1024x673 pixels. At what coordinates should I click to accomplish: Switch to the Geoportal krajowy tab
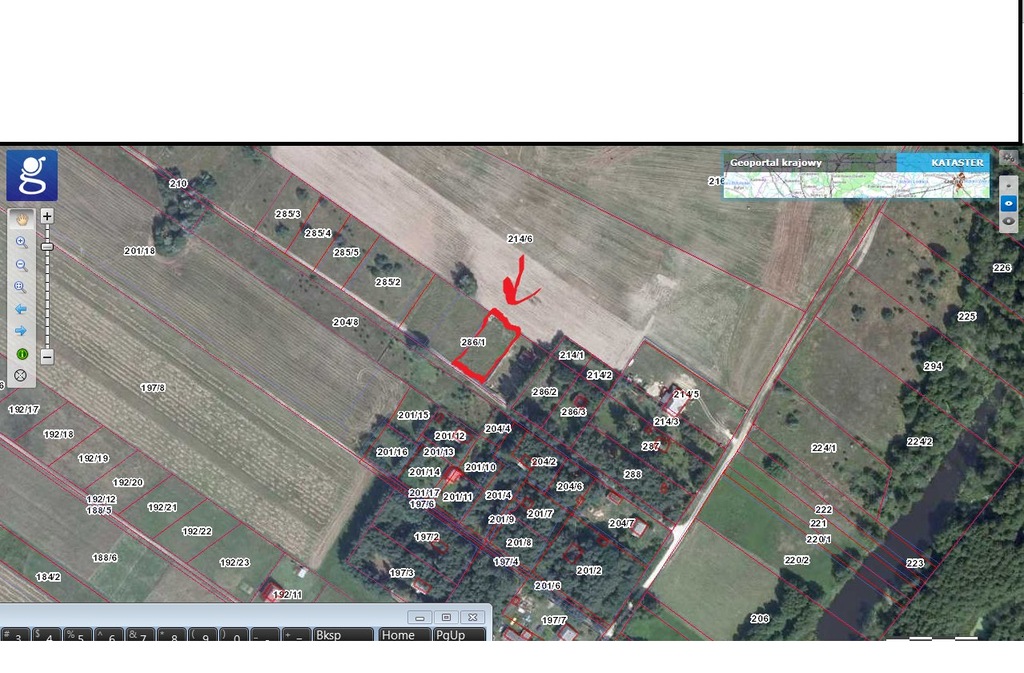click(x=776, y=162)
